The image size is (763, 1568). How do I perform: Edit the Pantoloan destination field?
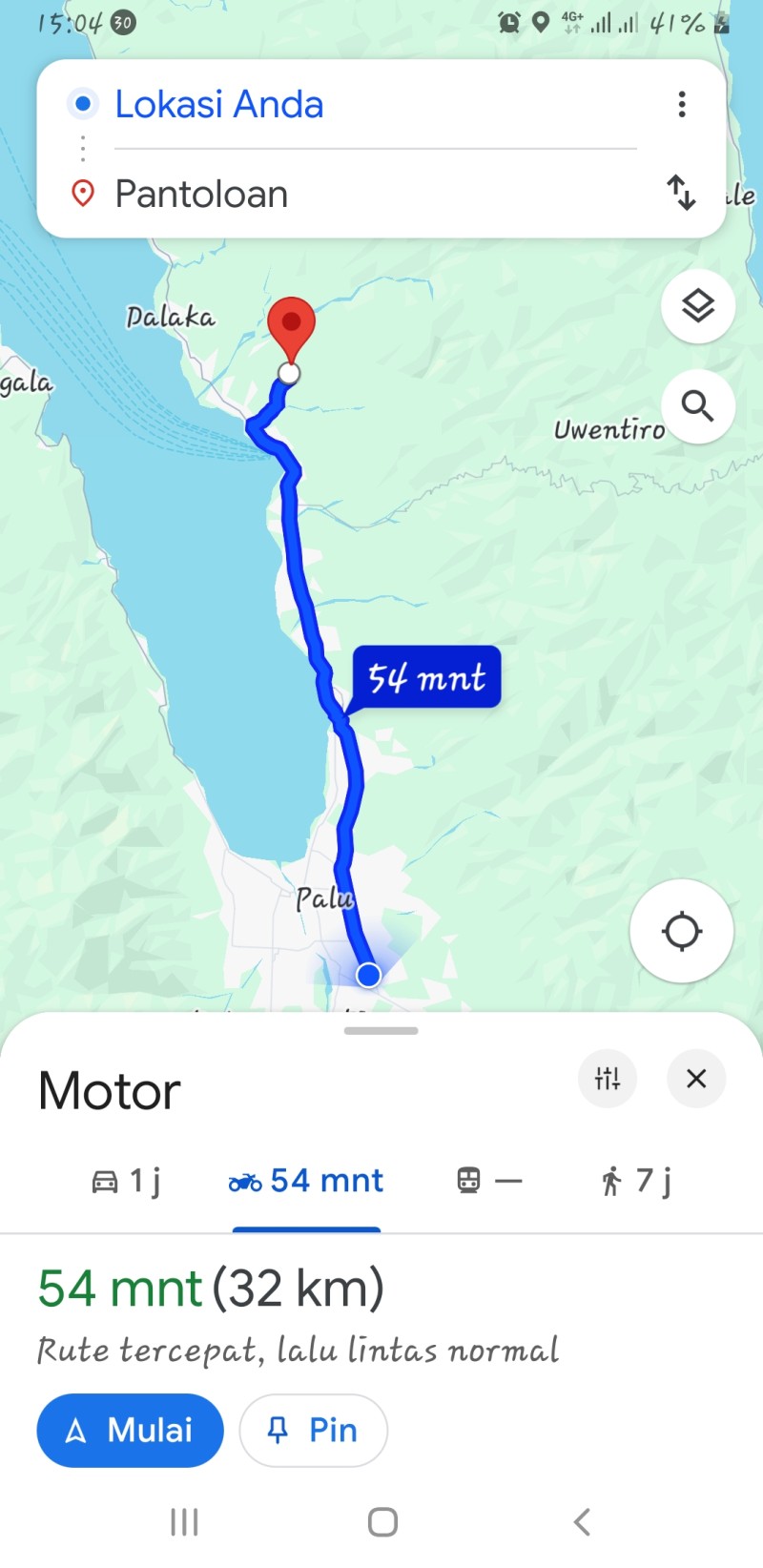tap(375, 194)
